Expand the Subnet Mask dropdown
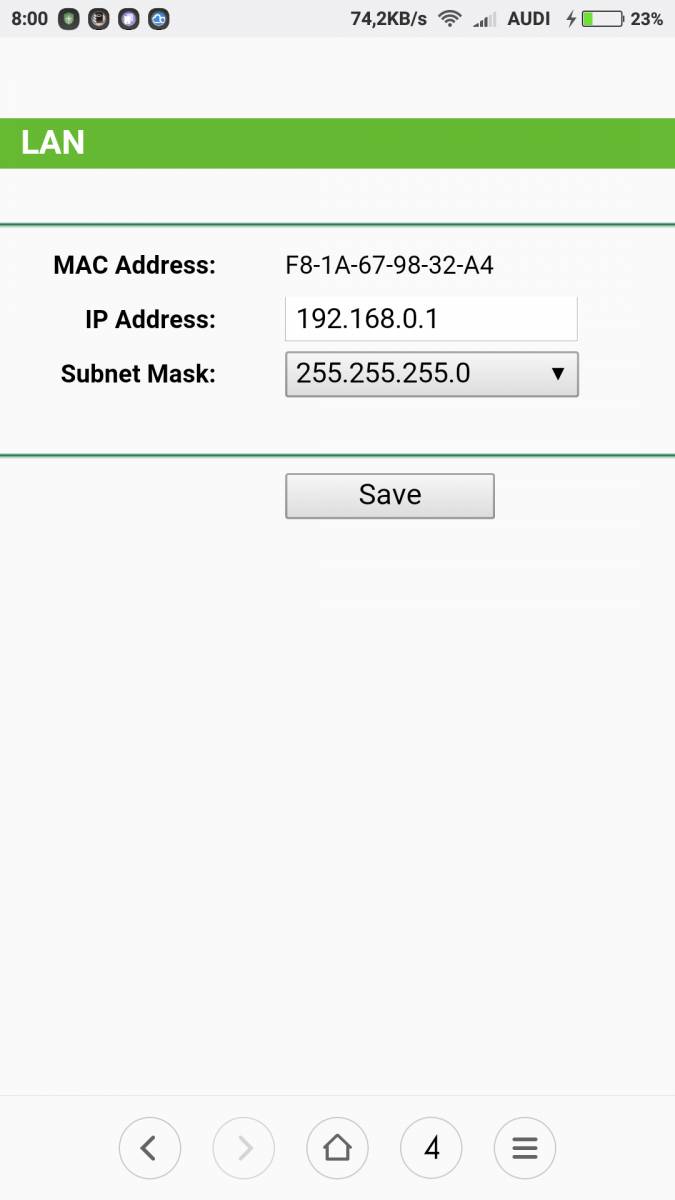 pos(431,374)
